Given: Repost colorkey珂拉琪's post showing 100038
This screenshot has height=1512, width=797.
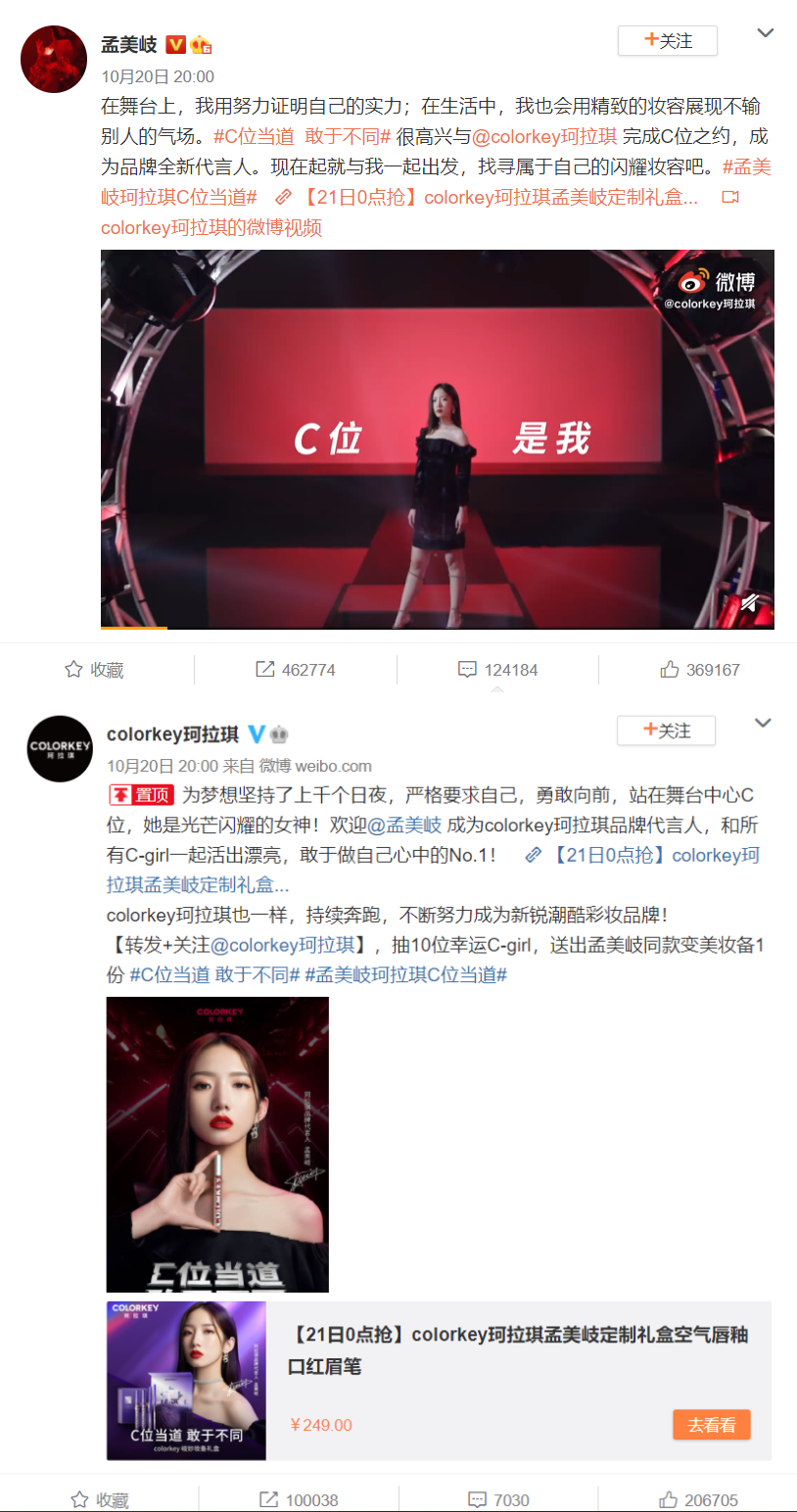Looking at the screenshot, I should click(299, 1500).
